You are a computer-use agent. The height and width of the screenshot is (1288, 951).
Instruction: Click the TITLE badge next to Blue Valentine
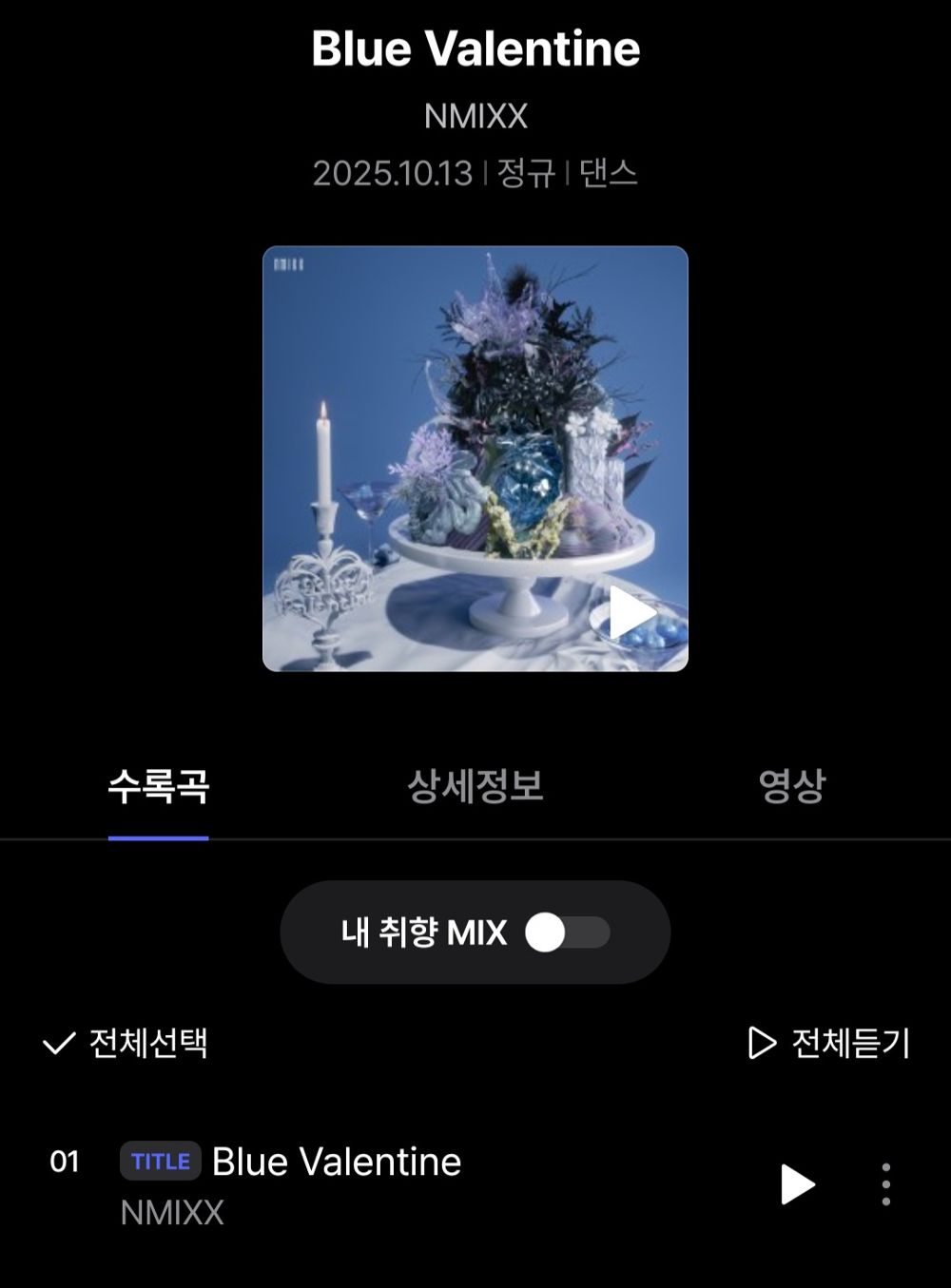[x=163, y=1161]
